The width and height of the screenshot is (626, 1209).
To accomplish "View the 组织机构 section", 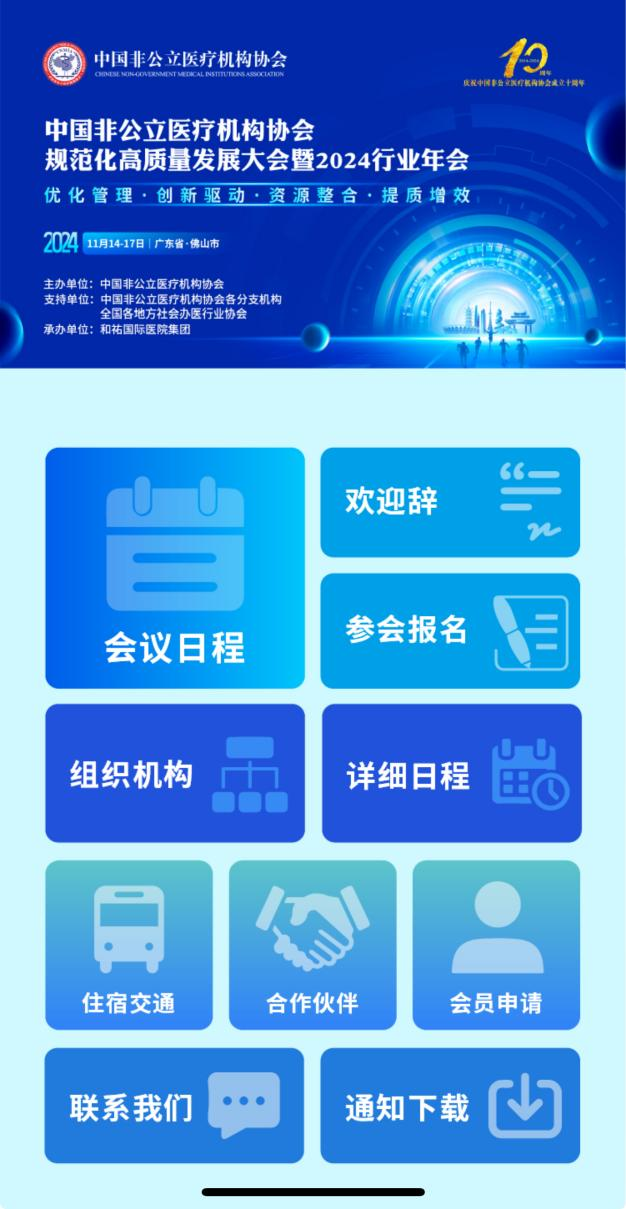I will pyautogui.click(x=175, y=773).
